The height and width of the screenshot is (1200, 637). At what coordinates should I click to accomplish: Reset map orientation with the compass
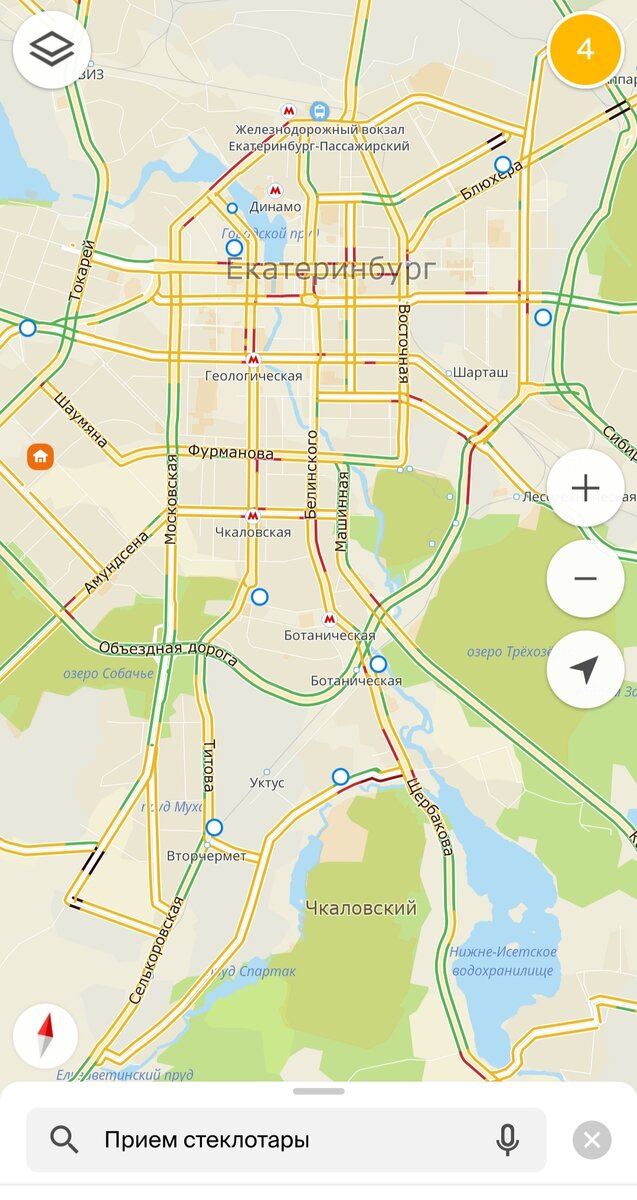[x=45, y=1037]
